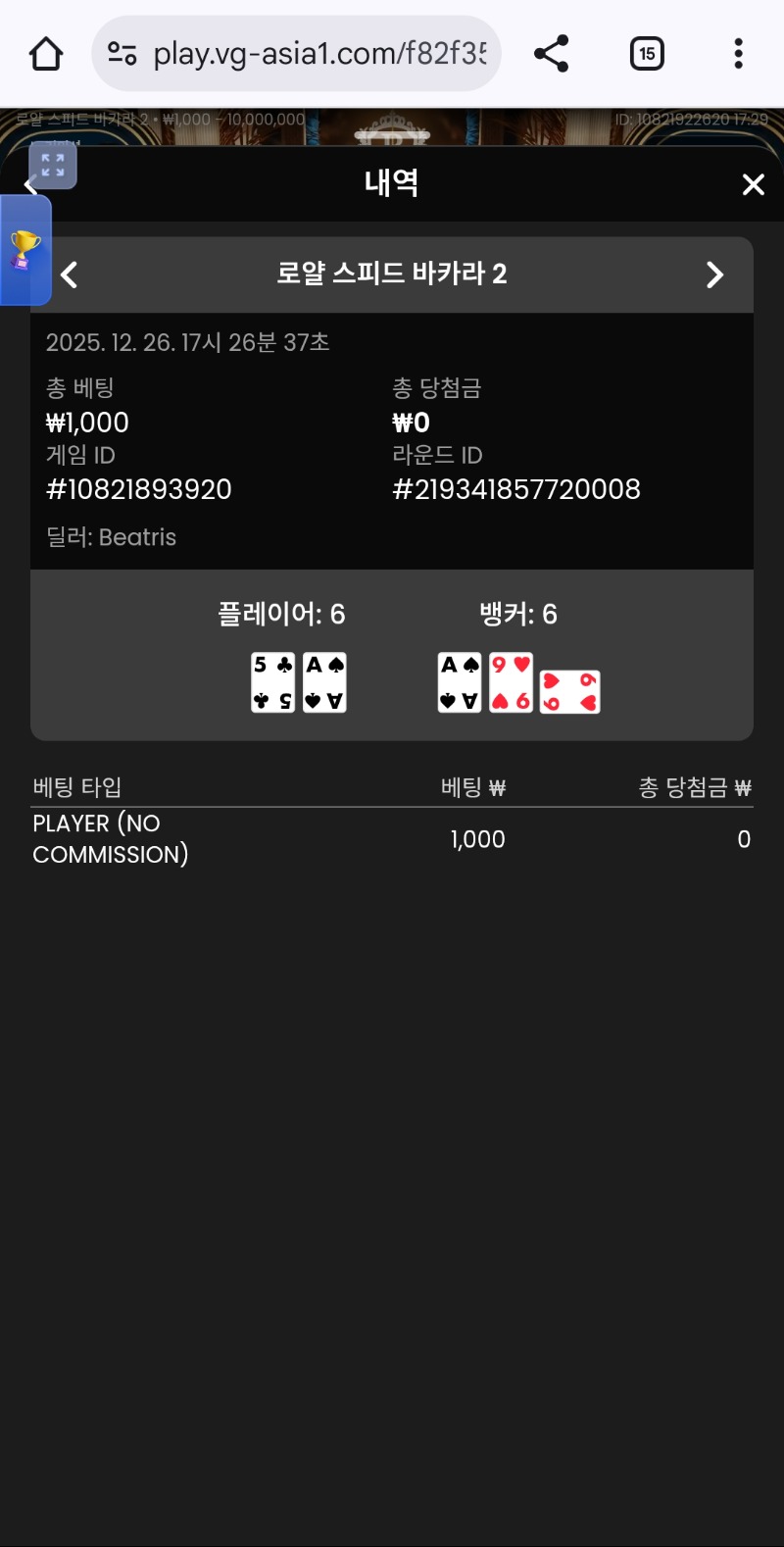Close the 내역 history panel

coord(753,184)
